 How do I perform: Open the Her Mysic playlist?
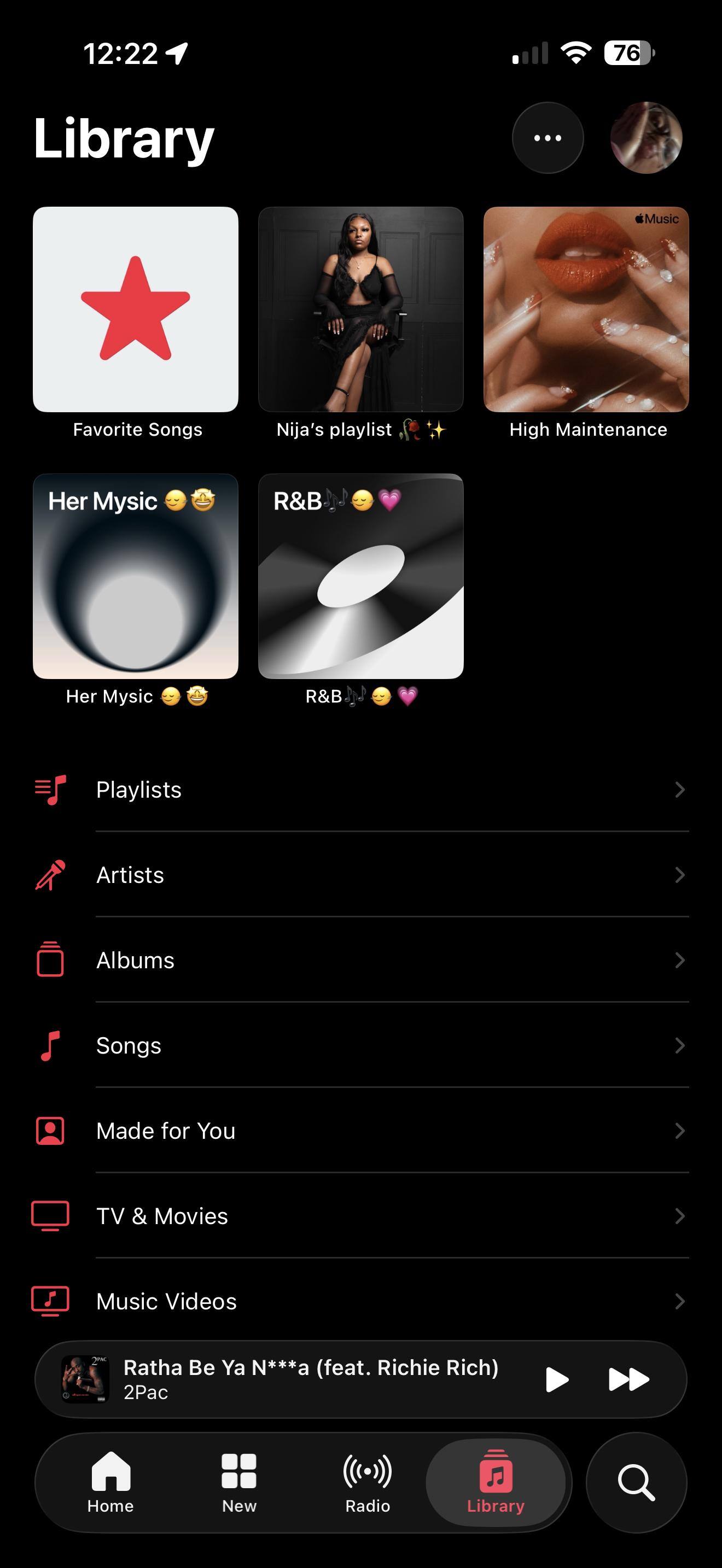point(136,576)
